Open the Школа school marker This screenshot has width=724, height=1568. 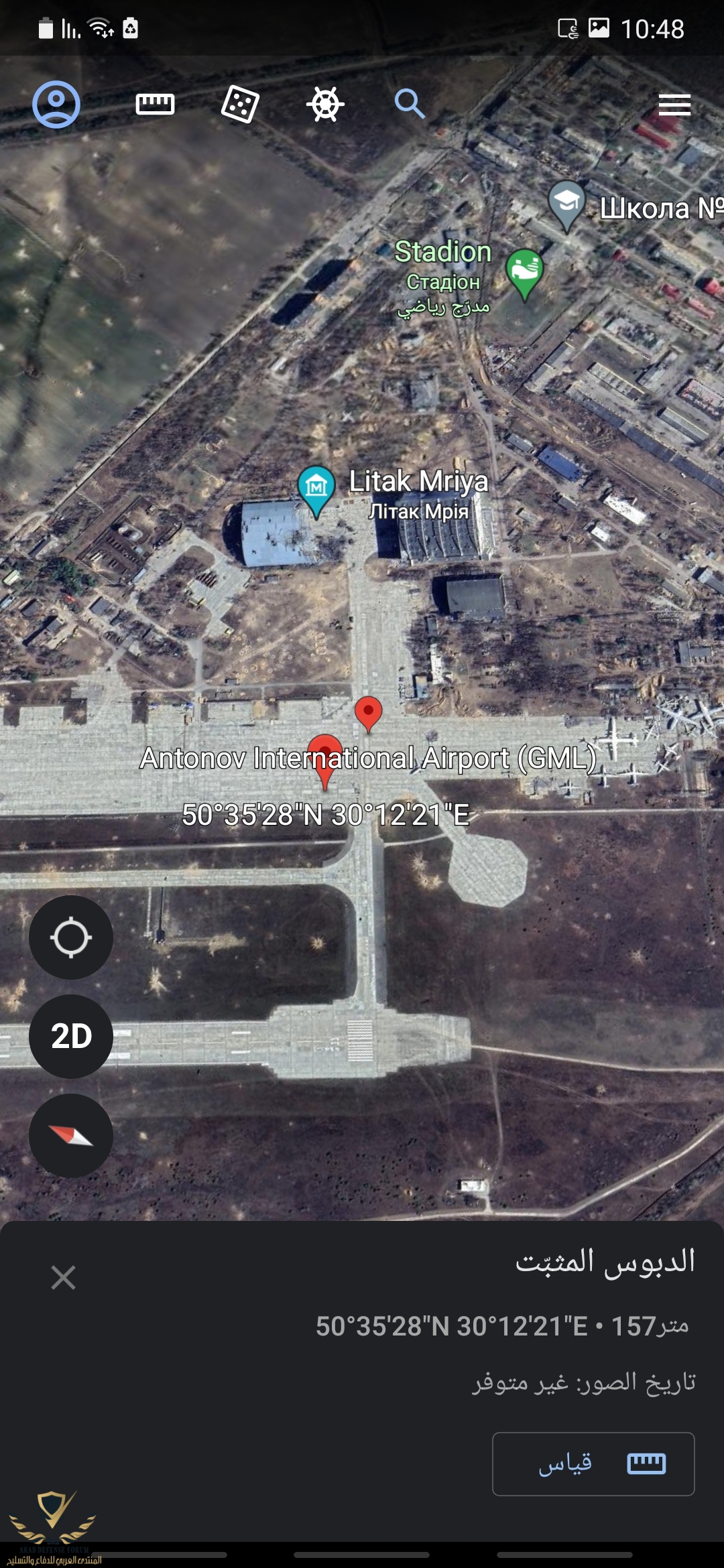click(567, 202)
